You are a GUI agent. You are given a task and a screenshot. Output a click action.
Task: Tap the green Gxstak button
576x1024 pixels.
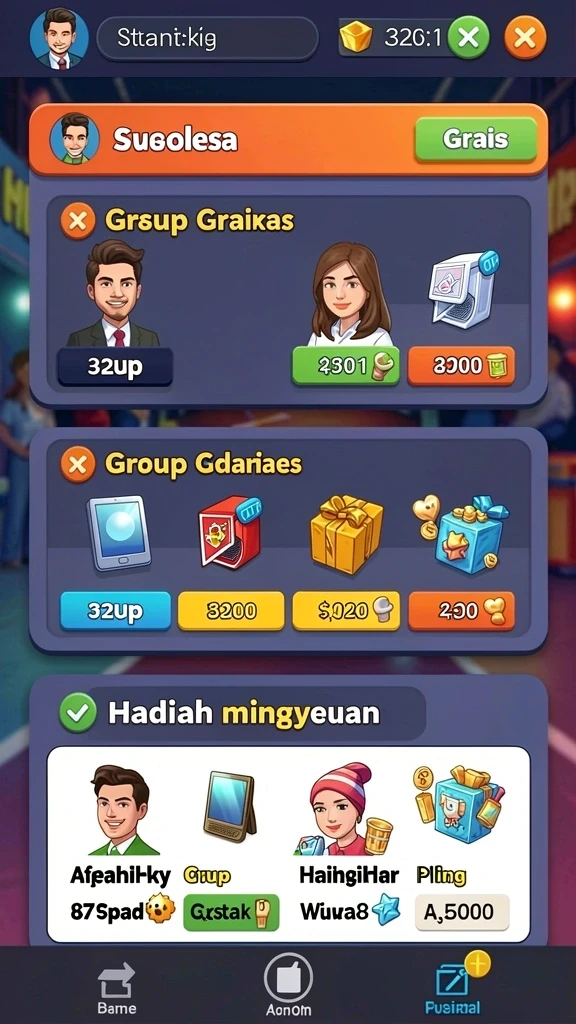pyautogui.click(x=231, y=912)
